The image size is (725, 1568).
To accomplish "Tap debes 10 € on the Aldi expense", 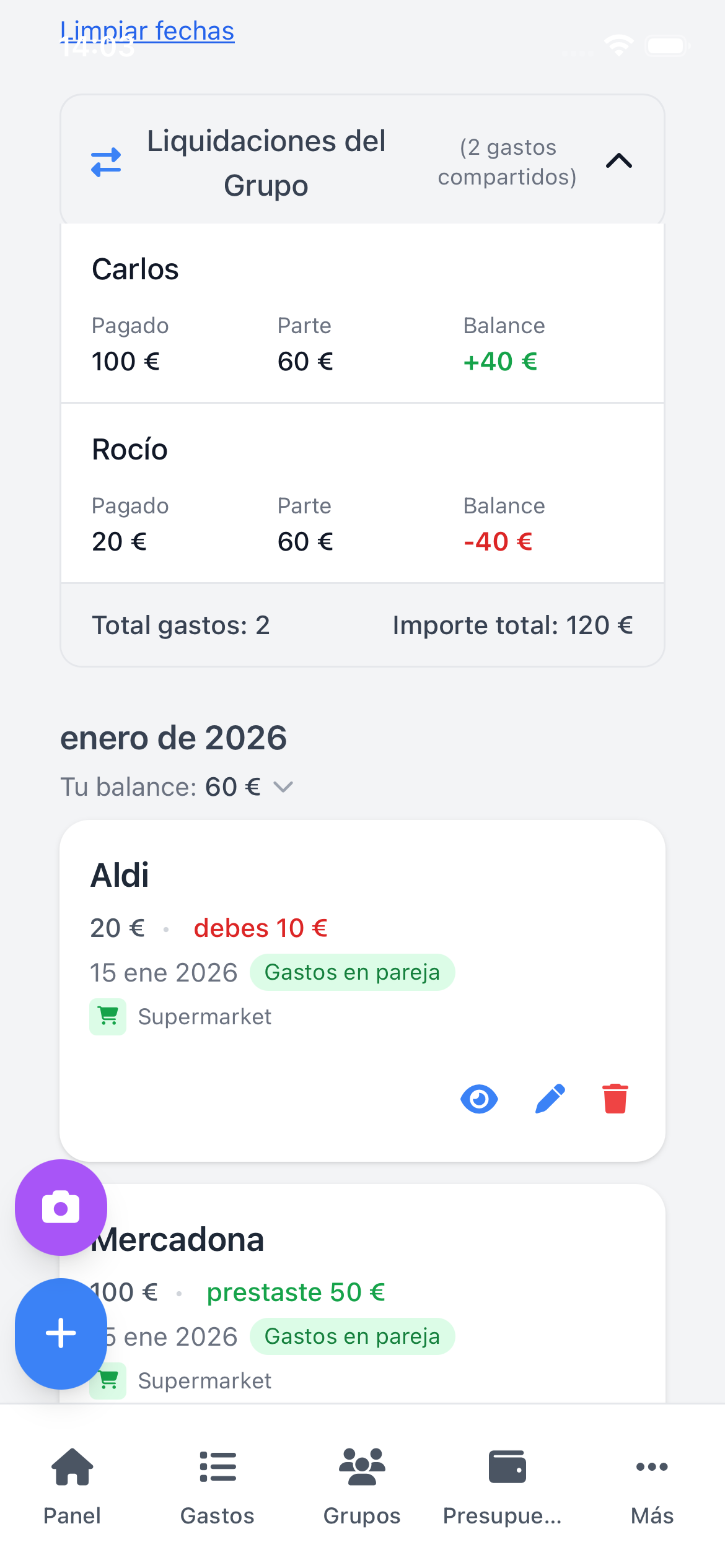I will (260, 928).
